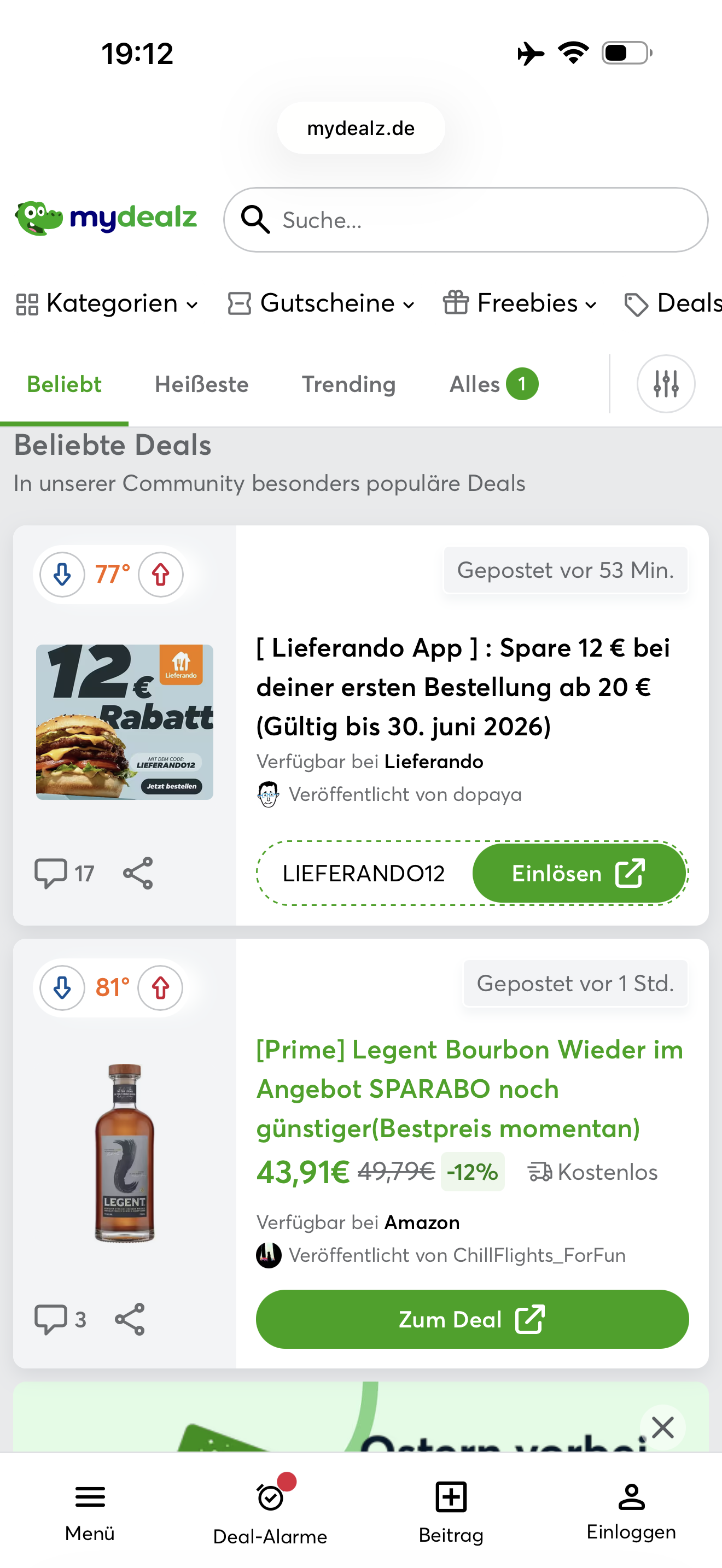
Task: Redeem the LIEFERANDO12 code via Einlösen
Action: click(x=579, y=874)
